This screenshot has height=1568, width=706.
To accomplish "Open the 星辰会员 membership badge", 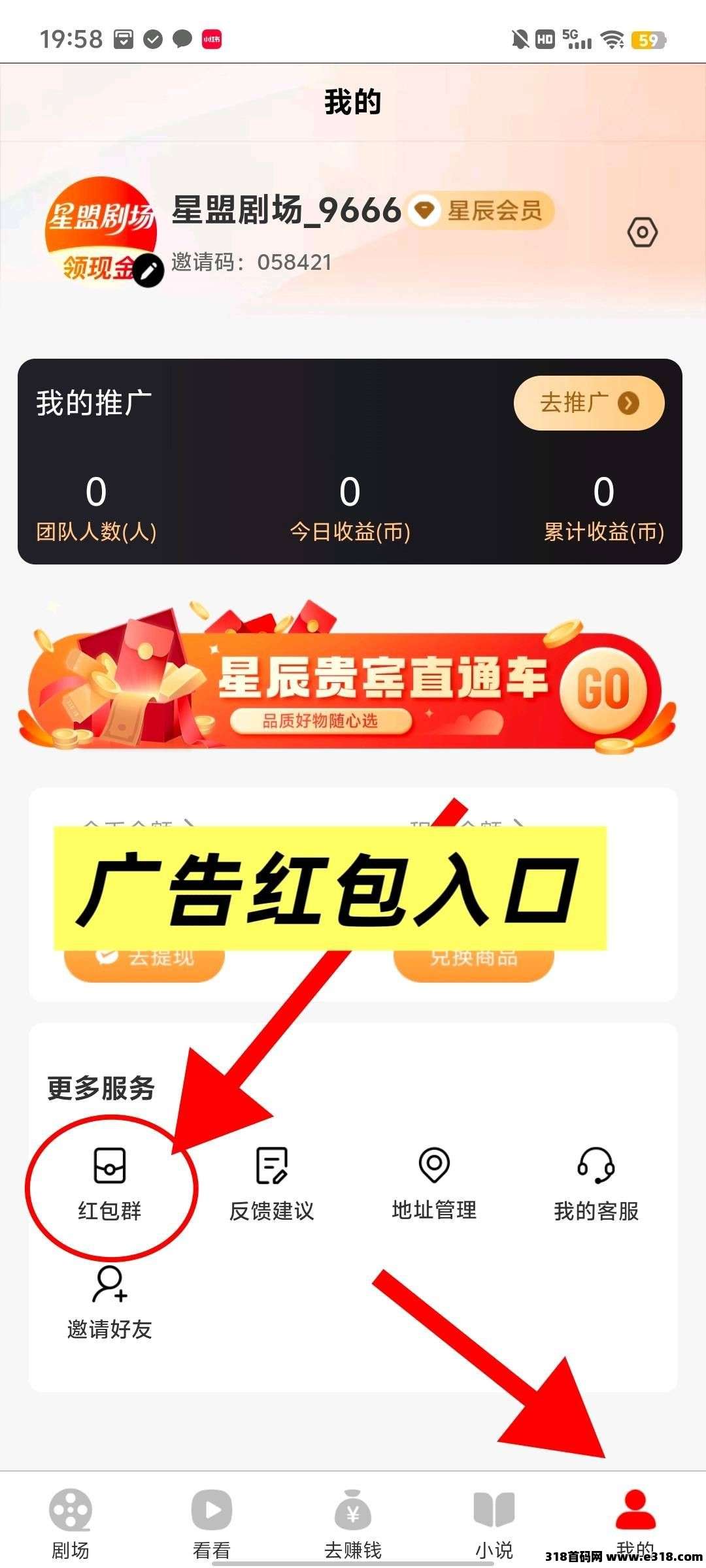I will point(480,210).
